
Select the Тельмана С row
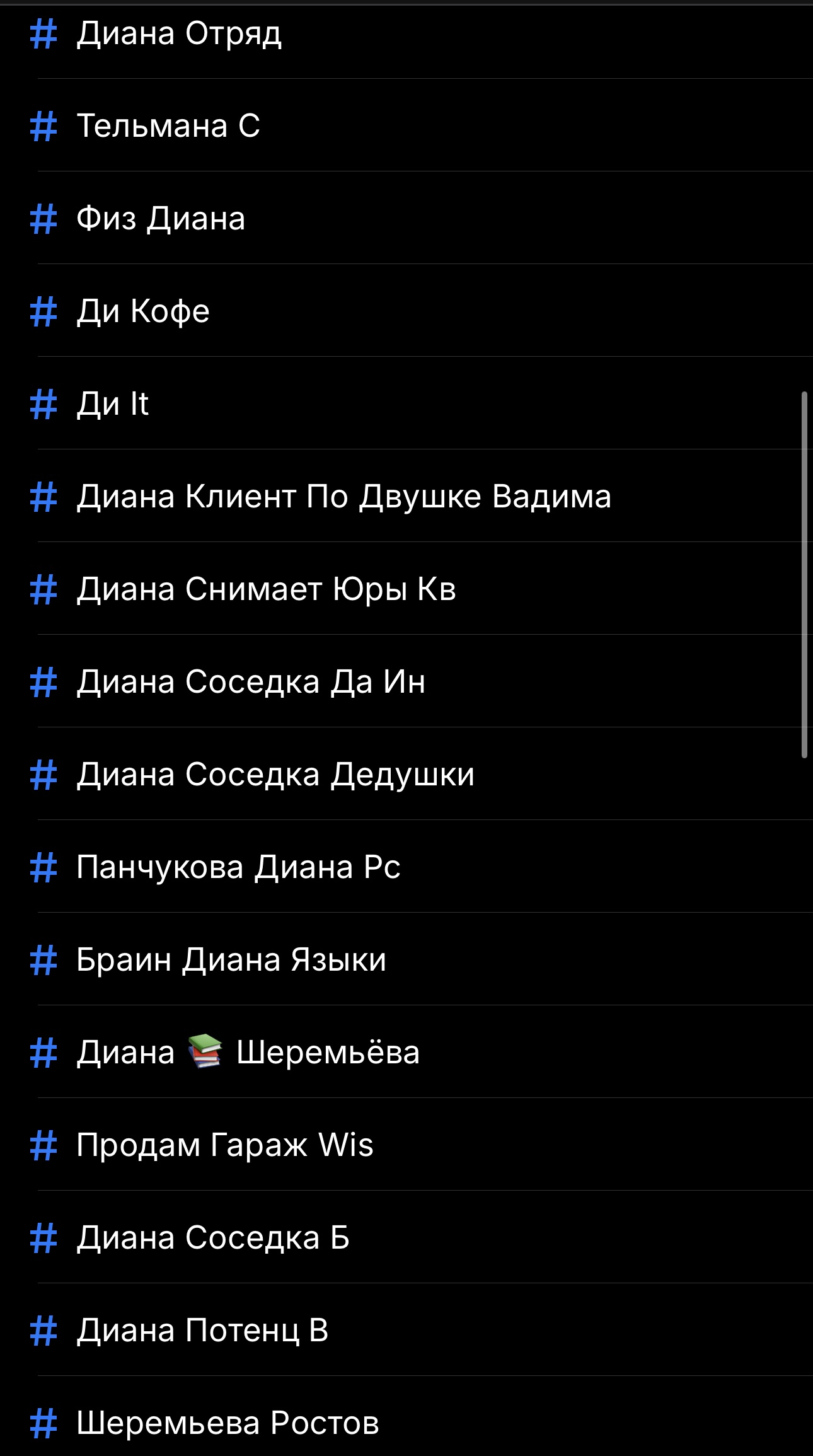click(x=407, y=125)
